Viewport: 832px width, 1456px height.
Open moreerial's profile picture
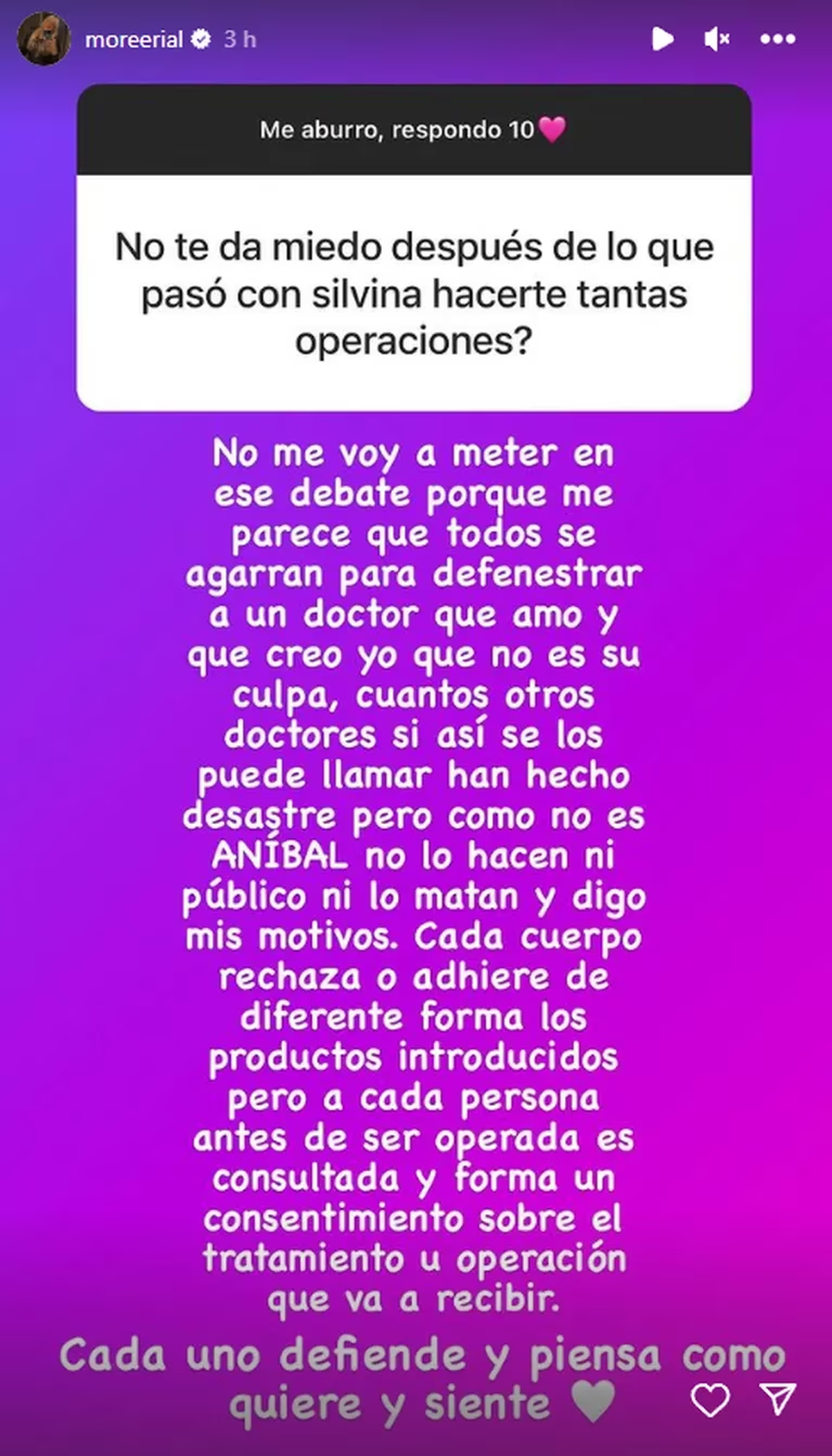click(x=44, y=40)
